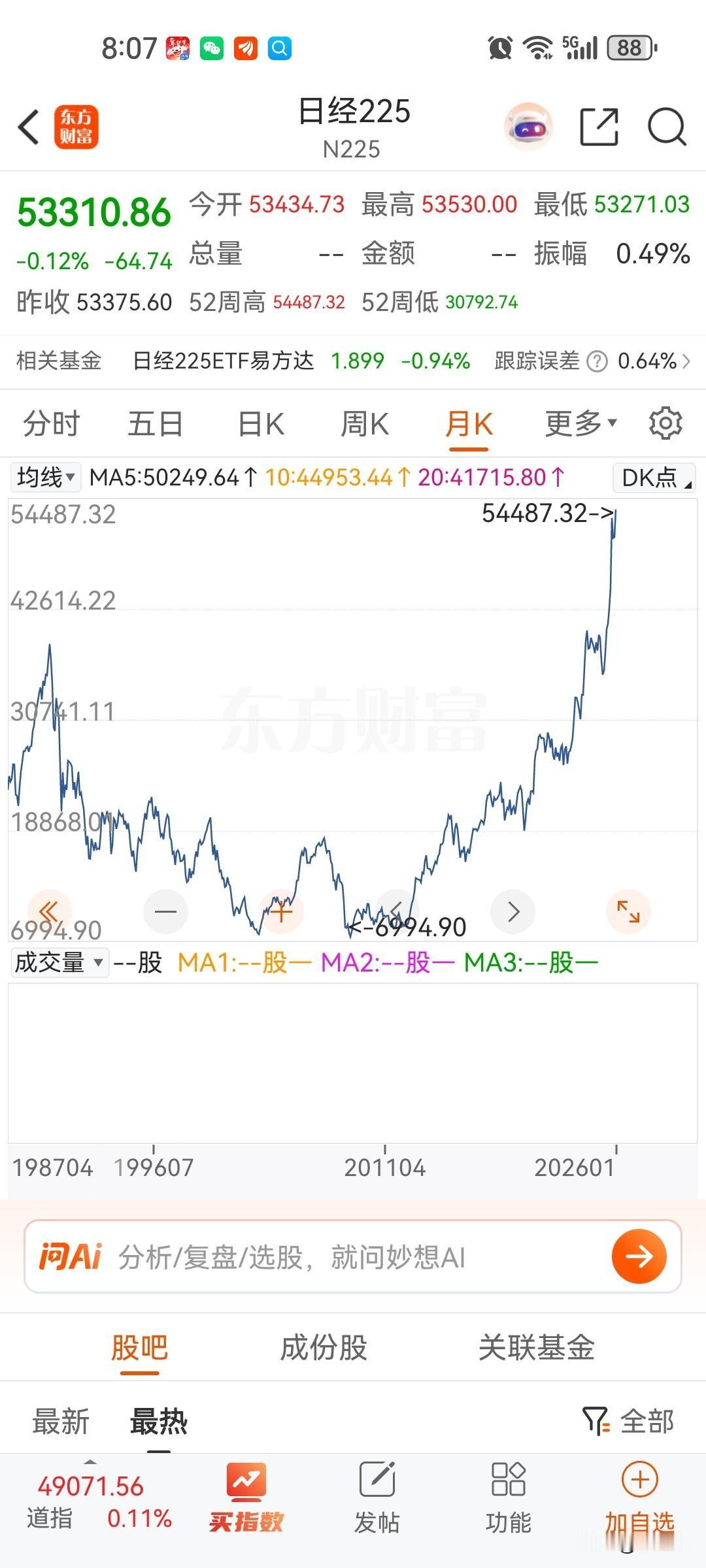This screenshot has height=1568, width=706.
Task: Open the chart settings gear icon
Action: click(x=666, y=423)
